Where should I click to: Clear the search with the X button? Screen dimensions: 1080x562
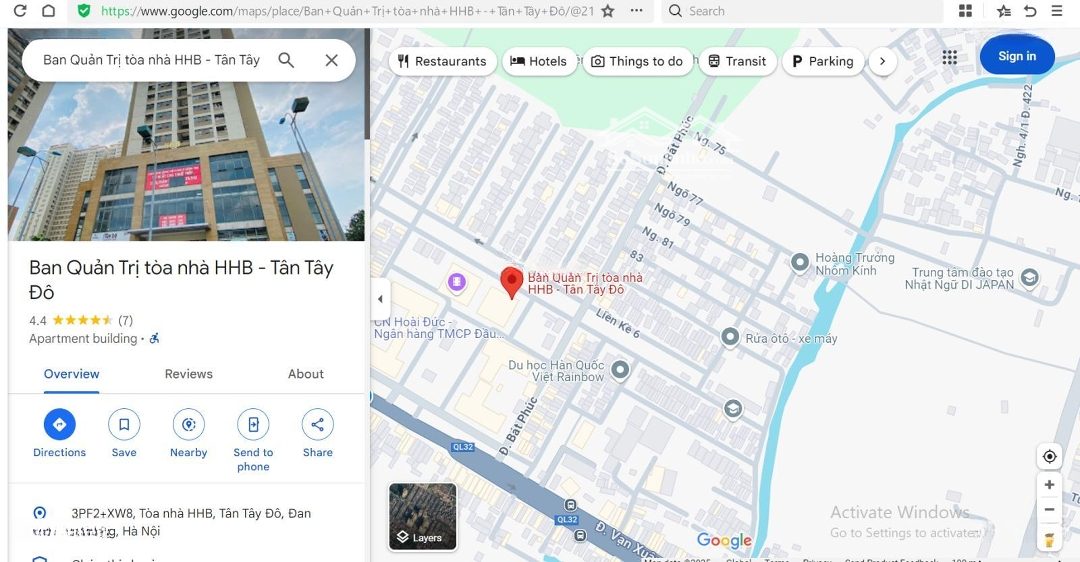pos(332,60)
